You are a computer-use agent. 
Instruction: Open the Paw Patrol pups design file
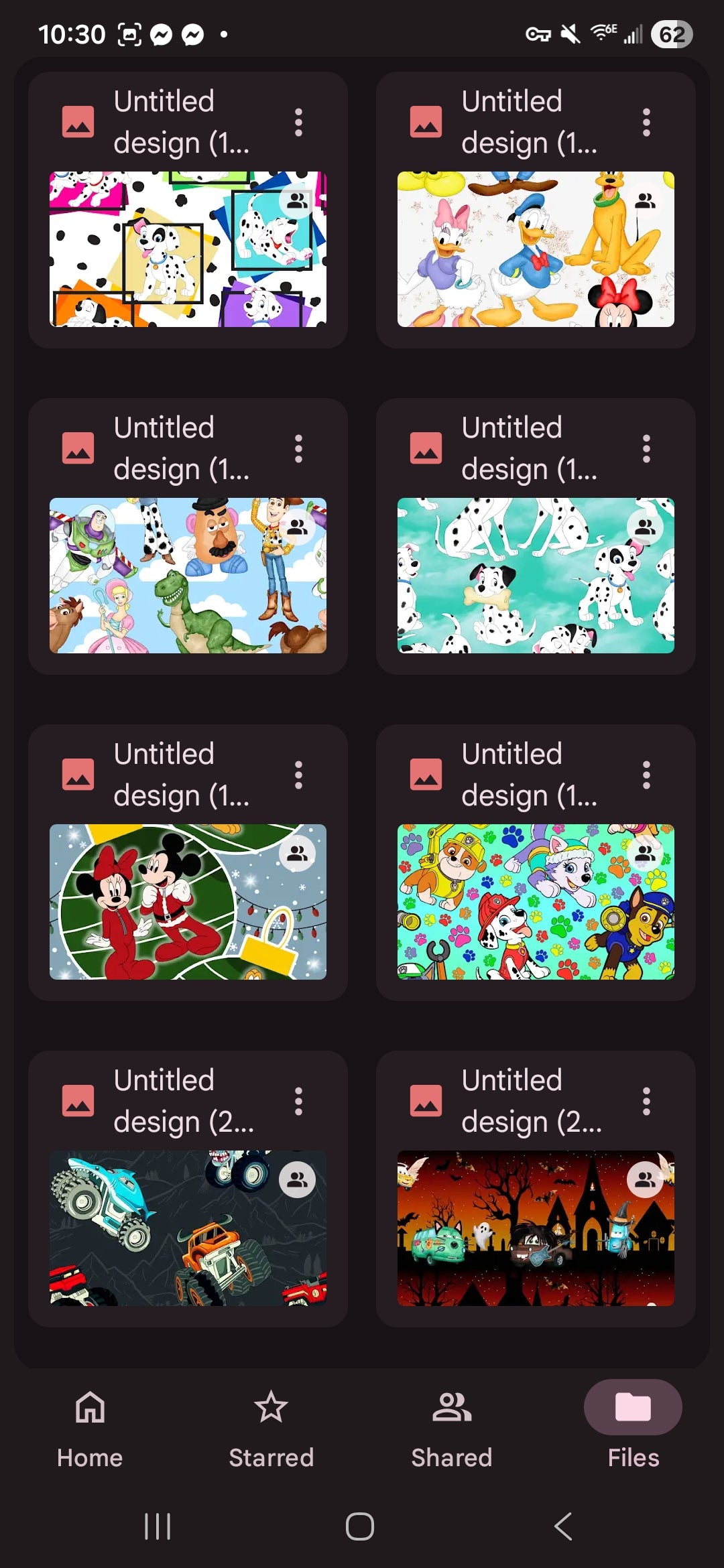pyautogui.click(x=536, y=902)
